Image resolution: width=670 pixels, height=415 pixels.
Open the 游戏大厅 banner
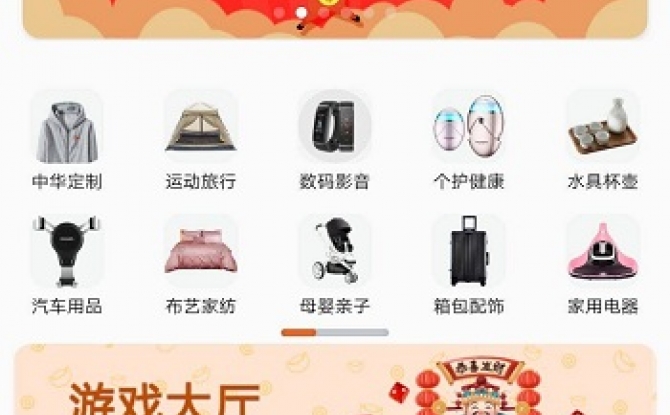pos(334,385)
